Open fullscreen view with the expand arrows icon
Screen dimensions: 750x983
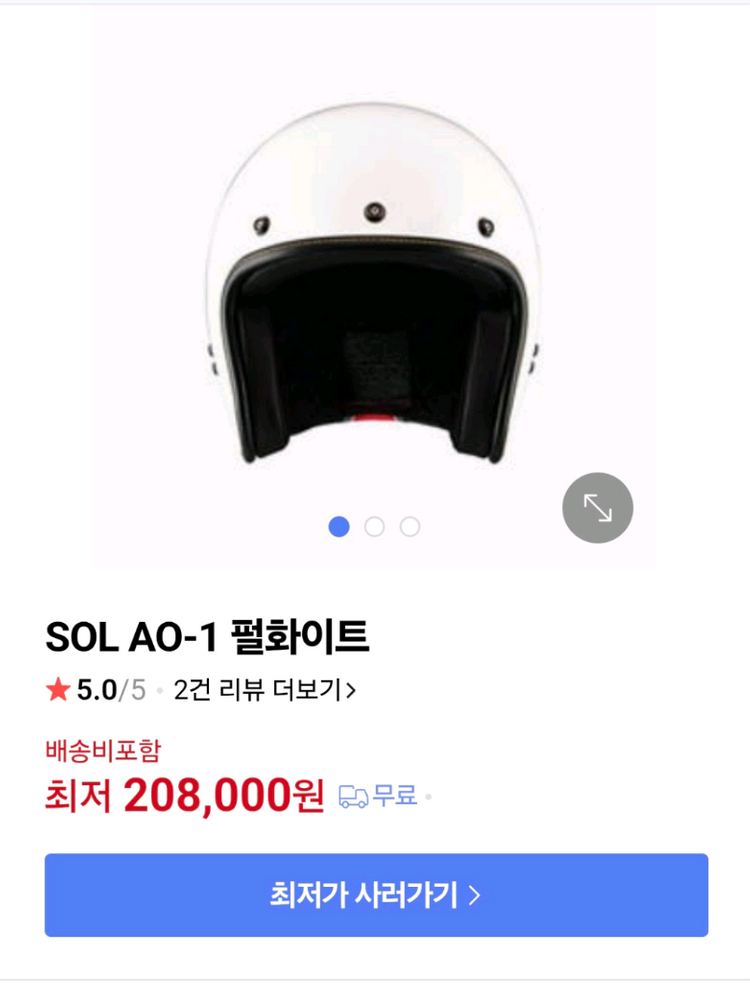(597, 508)
